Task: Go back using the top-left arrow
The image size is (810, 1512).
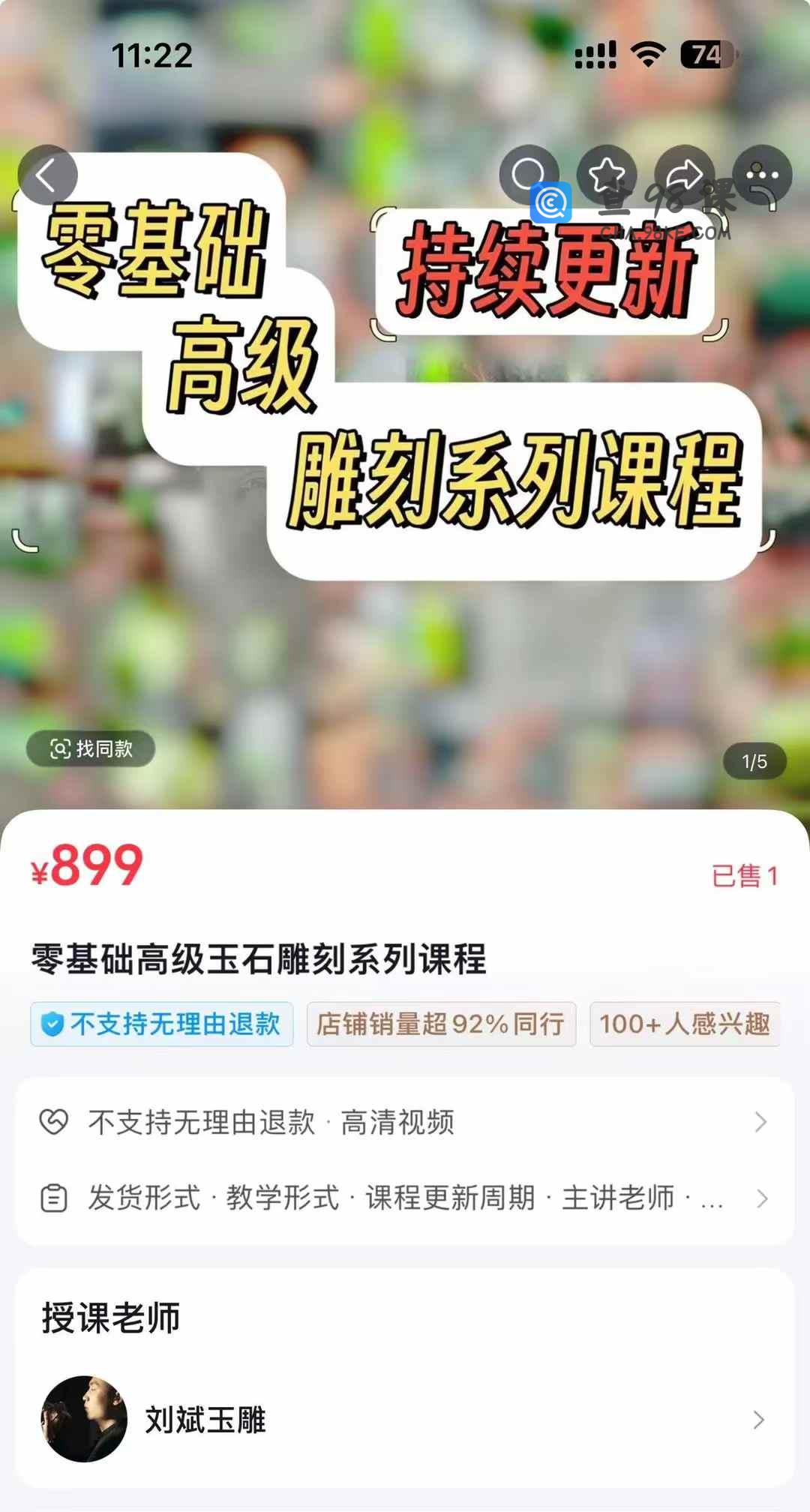Action: click(x=47, y=175)
